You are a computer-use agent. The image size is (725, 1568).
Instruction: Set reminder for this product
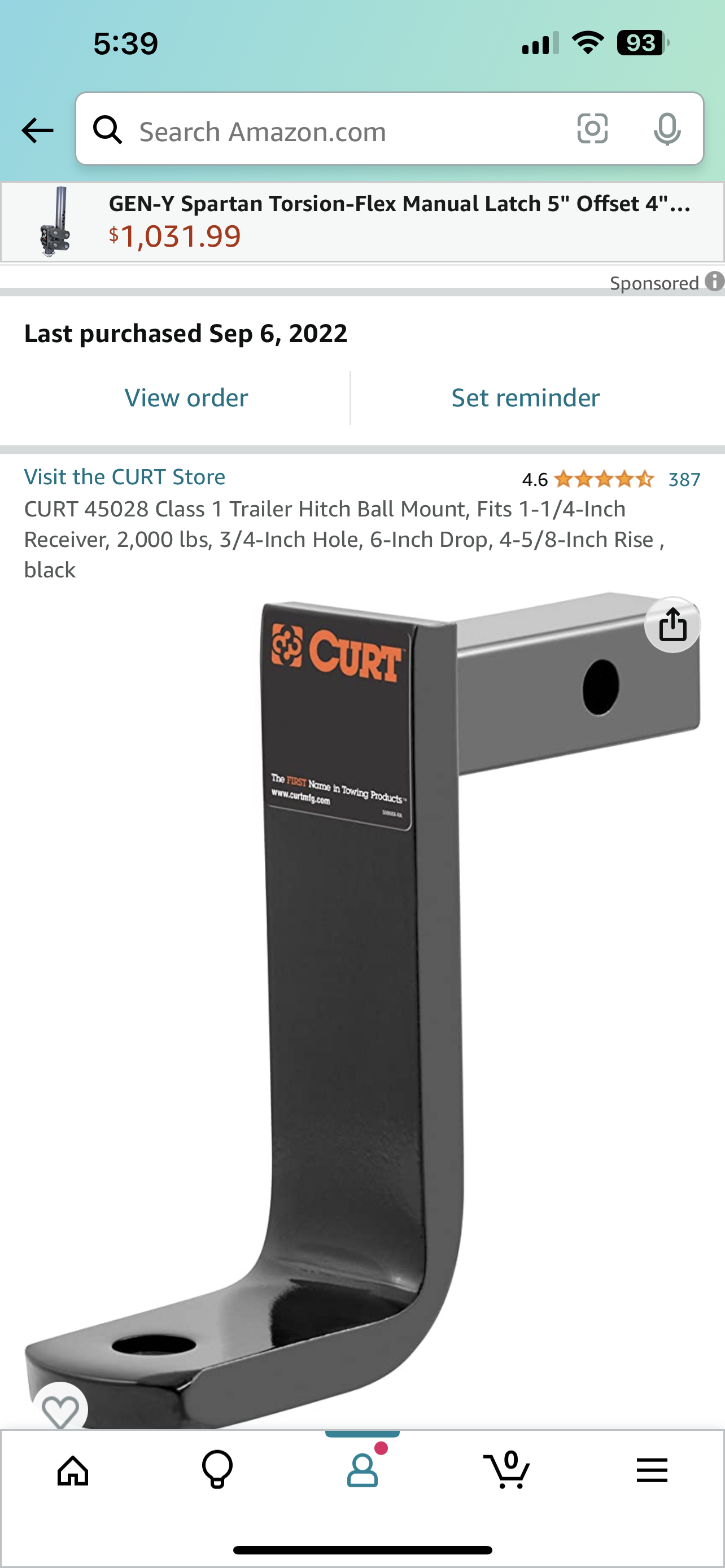525,397
